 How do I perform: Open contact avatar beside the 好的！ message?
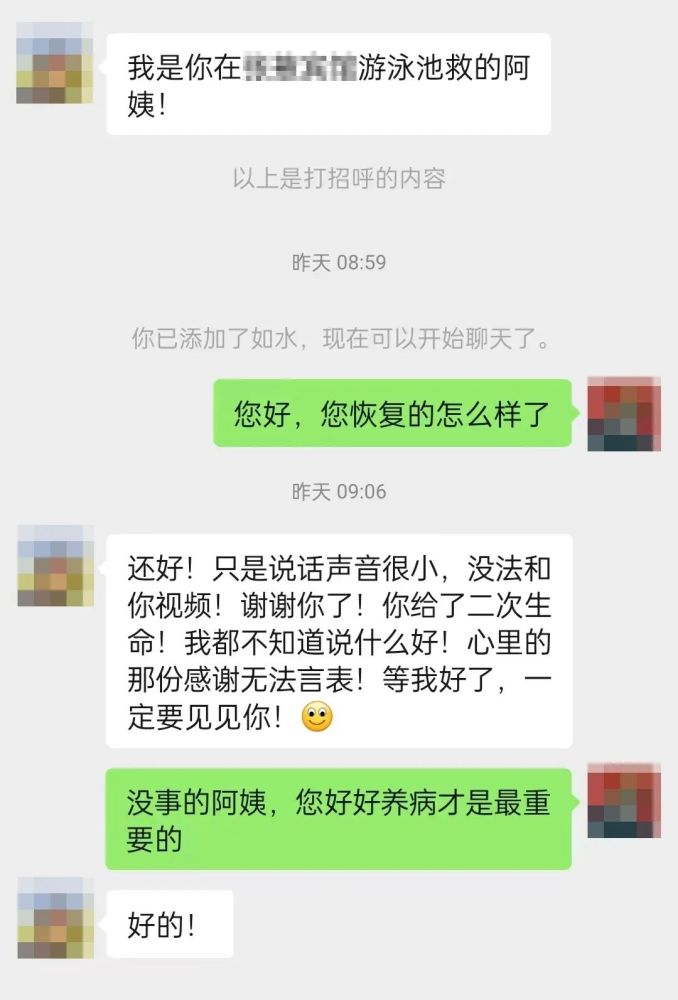[55, 920]
